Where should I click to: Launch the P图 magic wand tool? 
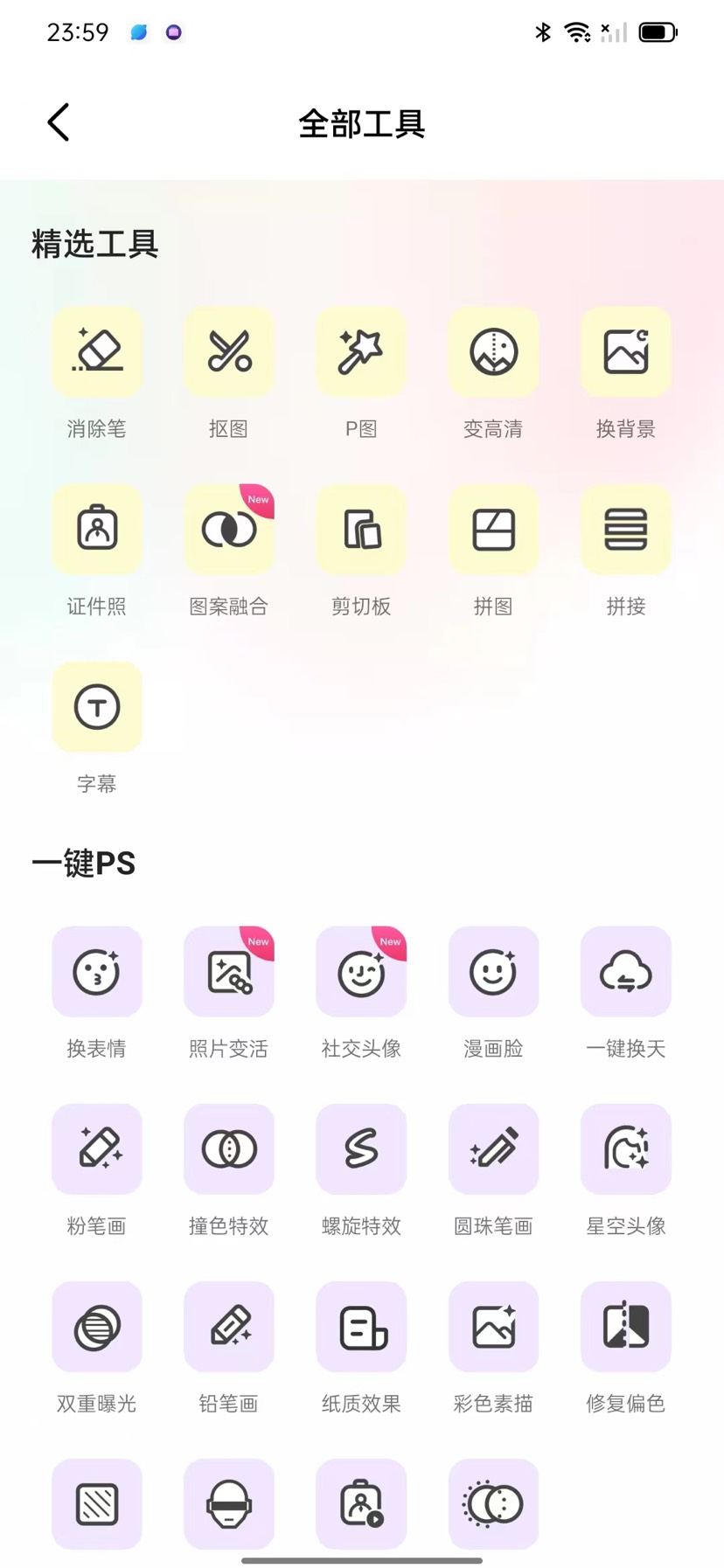pyautogui.click(x=361, y=352)
